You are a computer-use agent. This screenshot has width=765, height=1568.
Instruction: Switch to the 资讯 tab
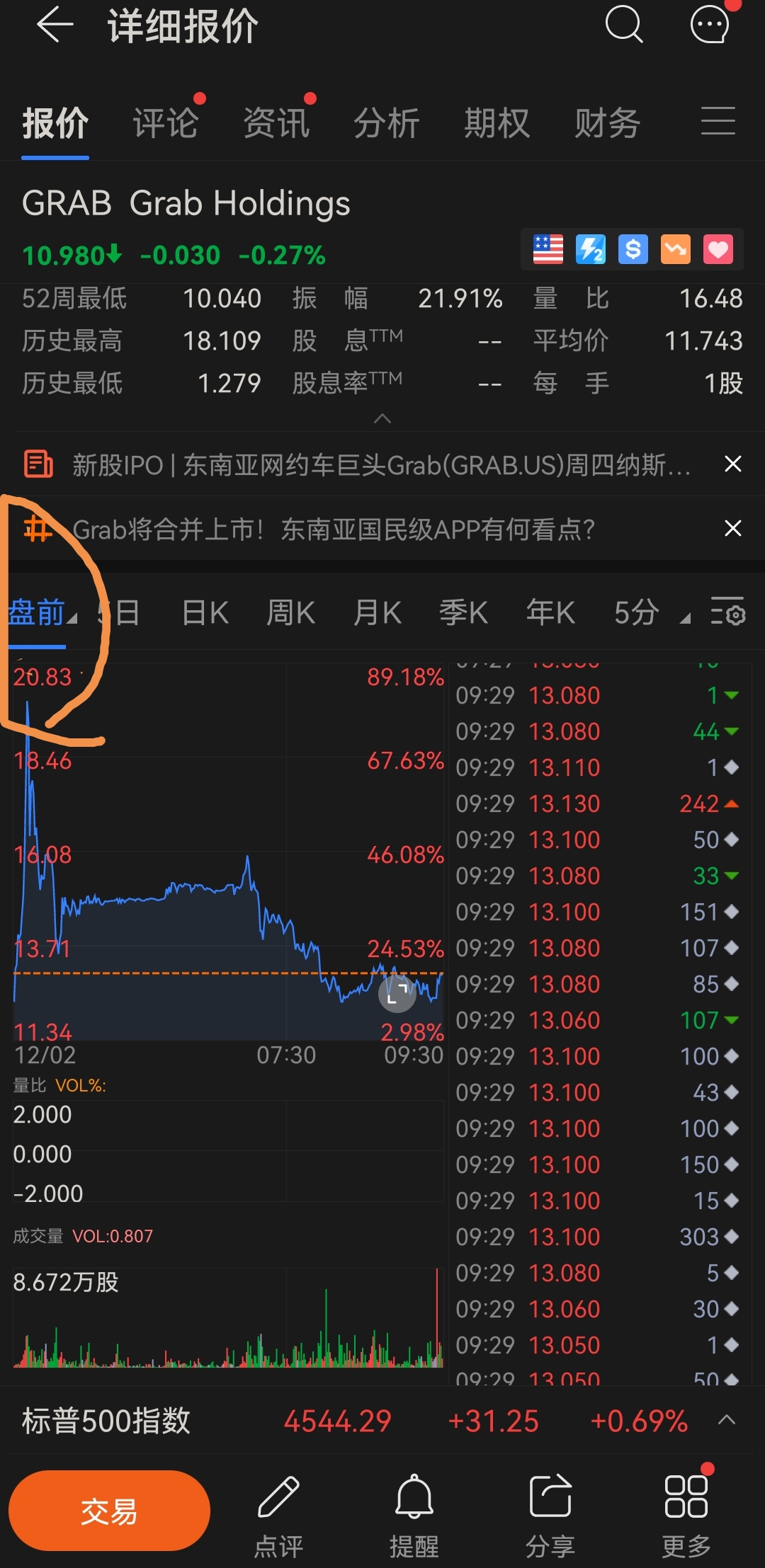coord(276,123)
